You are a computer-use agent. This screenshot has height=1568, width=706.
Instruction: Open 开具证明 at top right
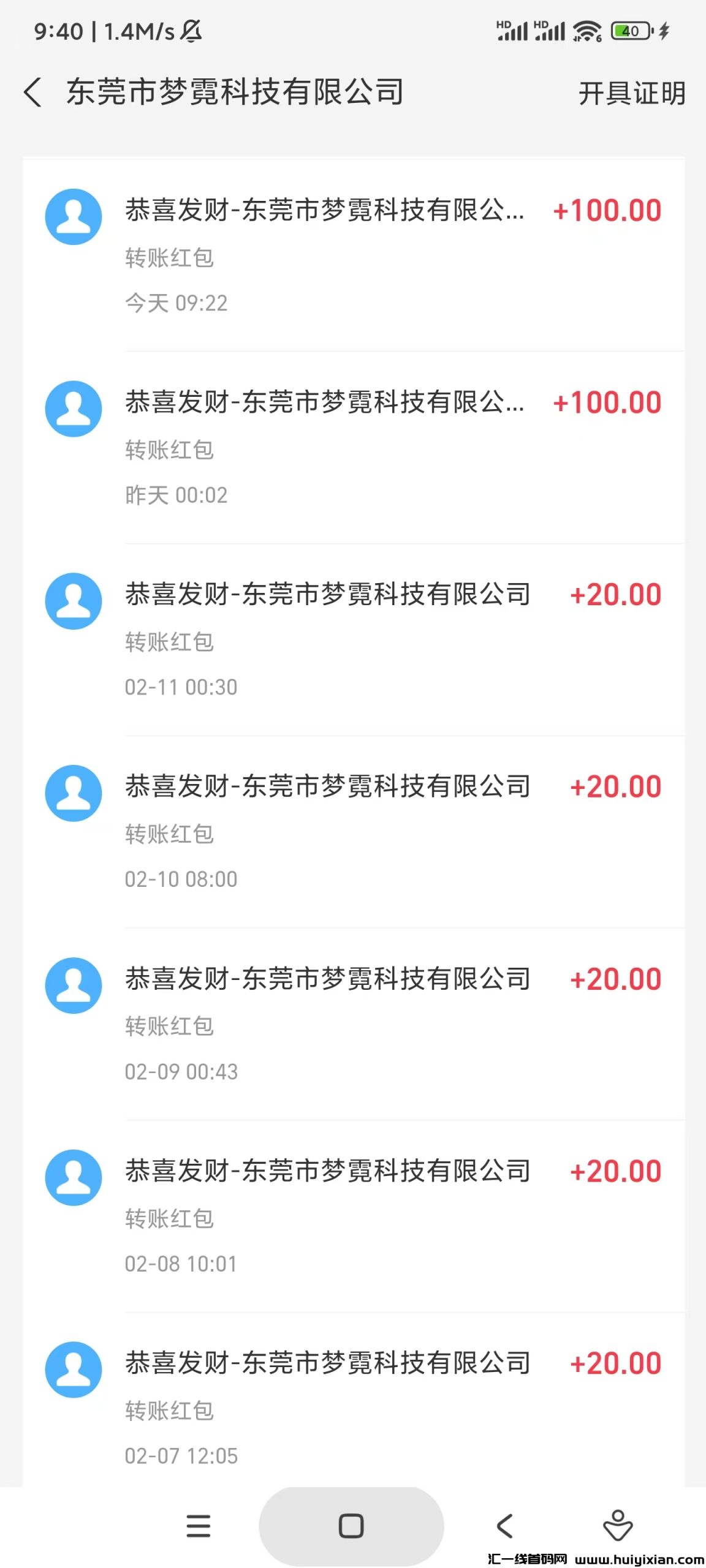click(631, 93)
